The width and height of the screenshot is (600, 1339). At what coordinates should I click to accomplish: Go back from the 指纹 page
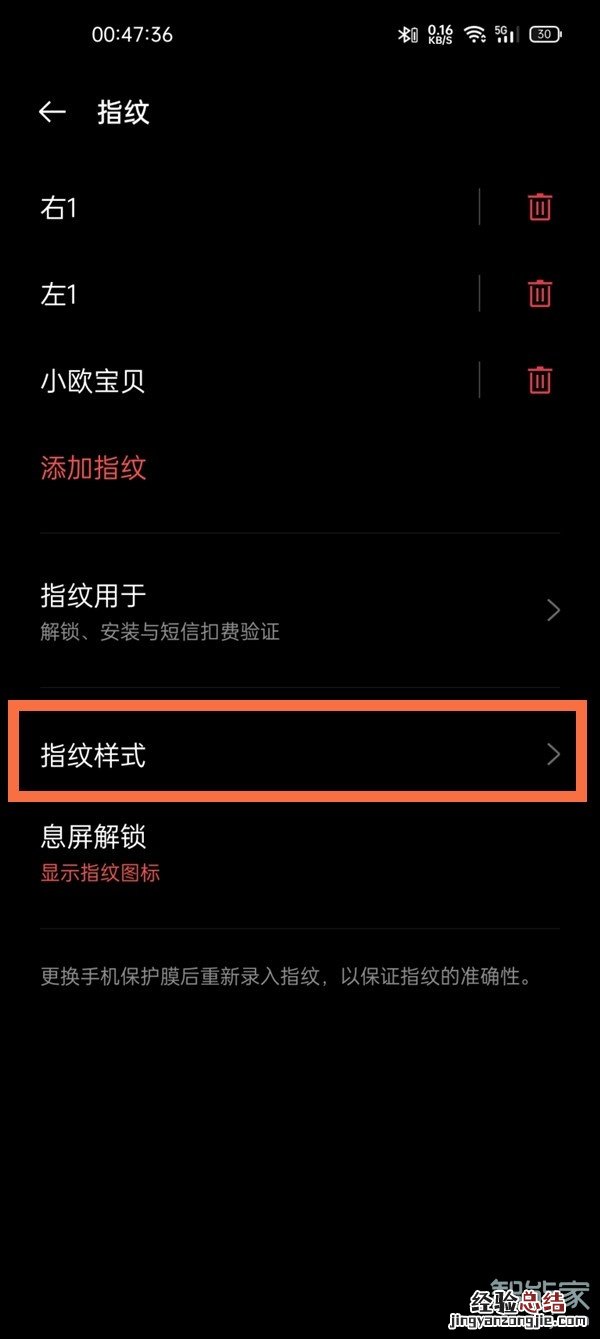(x=52, y=113)
